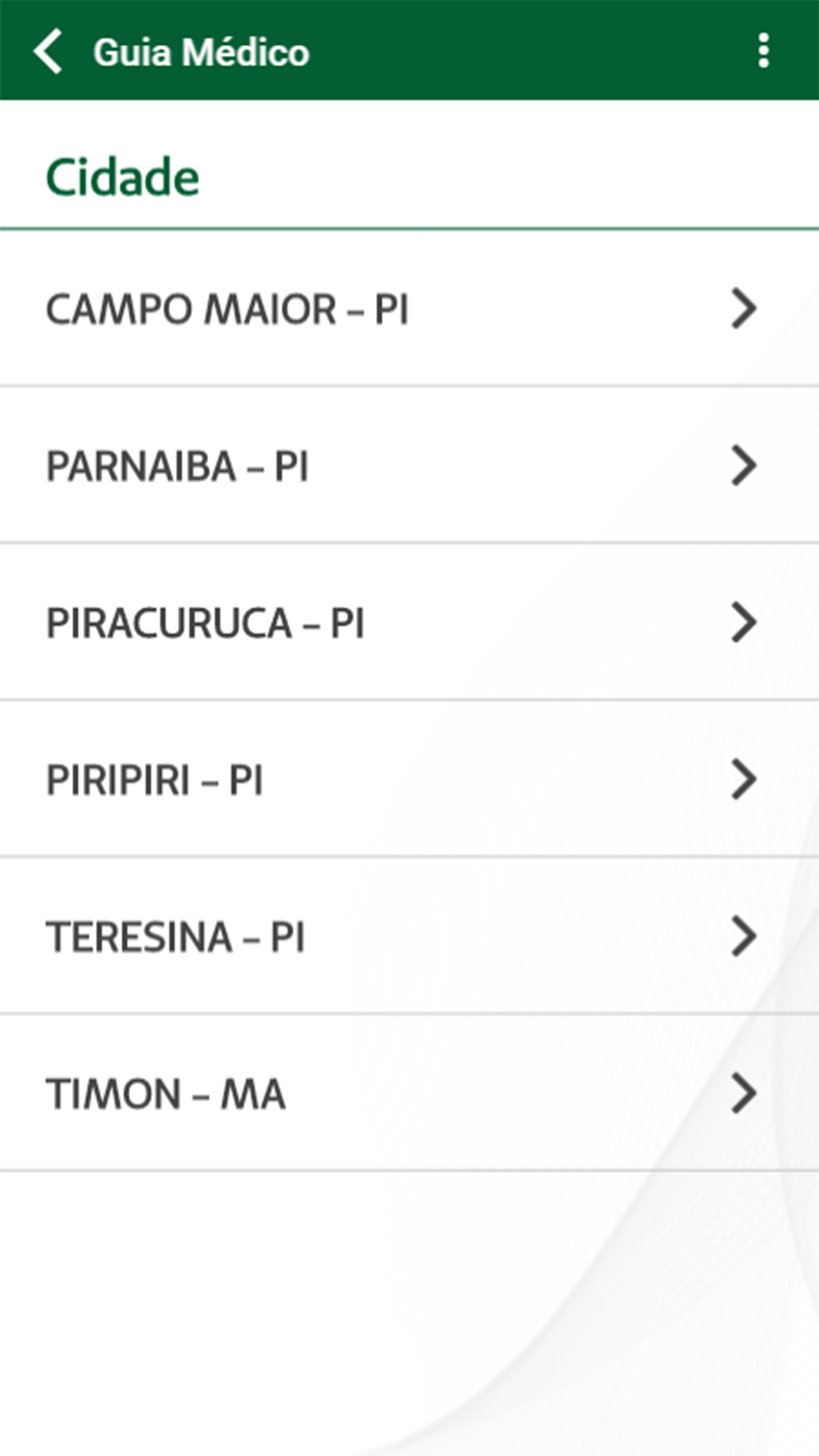Viewport: 819px width, 1456px height.
Task: Open PIRACURUCA – PI city entry
Action: (x=409, y=622)
